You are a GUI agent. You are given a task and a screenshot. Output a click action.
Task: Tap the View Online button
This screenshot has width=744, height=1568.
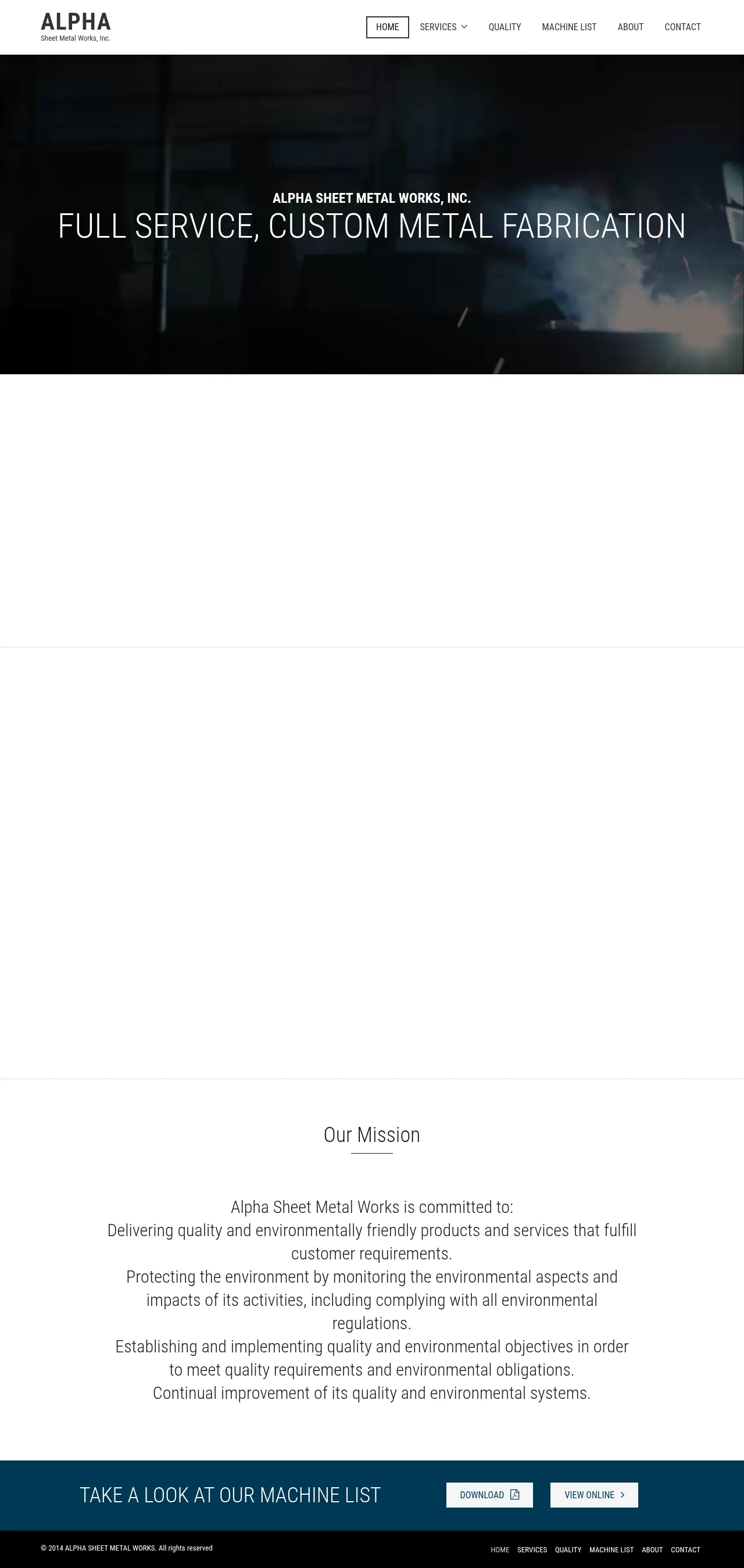pos(593,1494)
